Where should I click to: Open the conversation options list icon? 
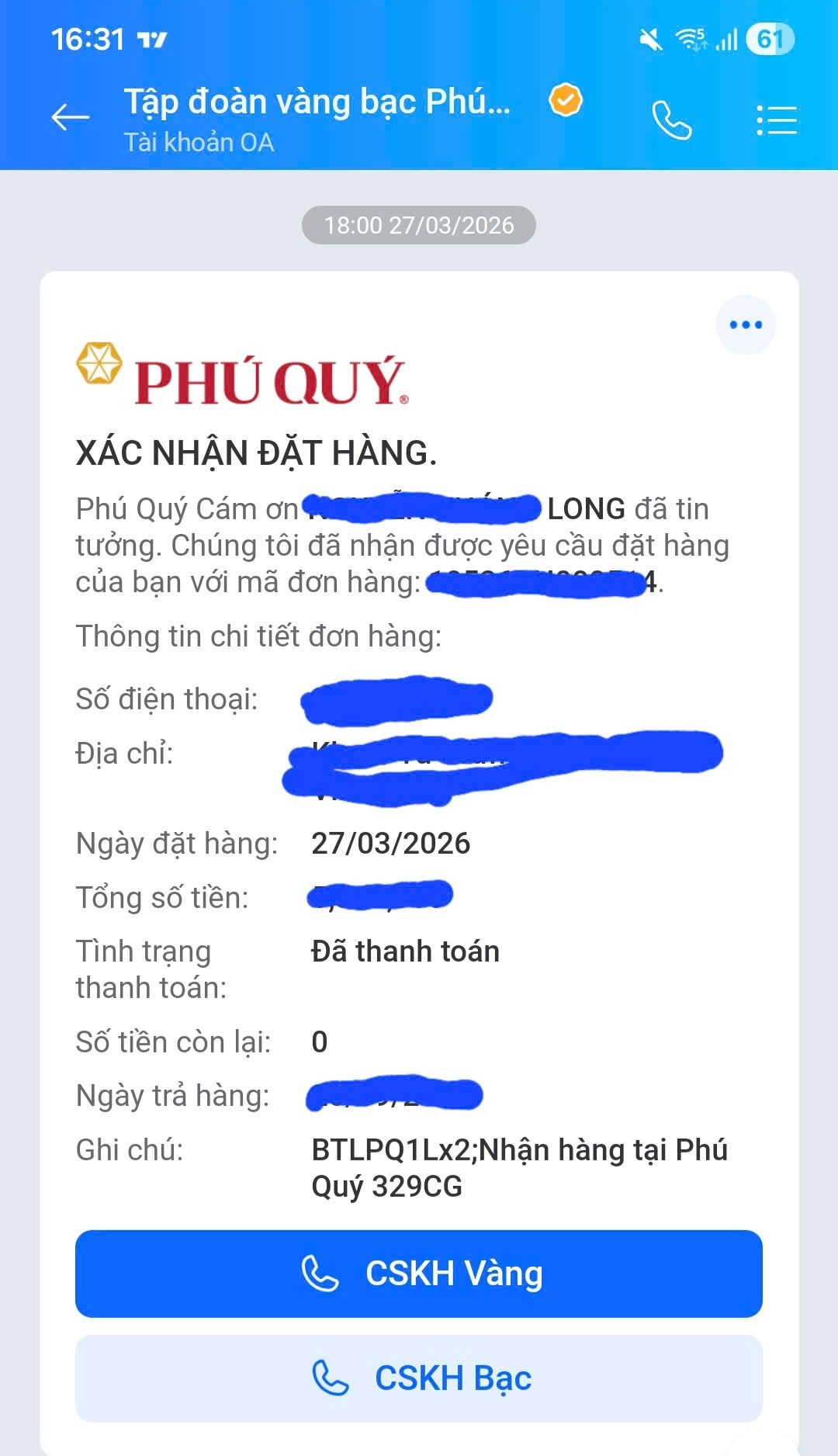pos(776,118)
